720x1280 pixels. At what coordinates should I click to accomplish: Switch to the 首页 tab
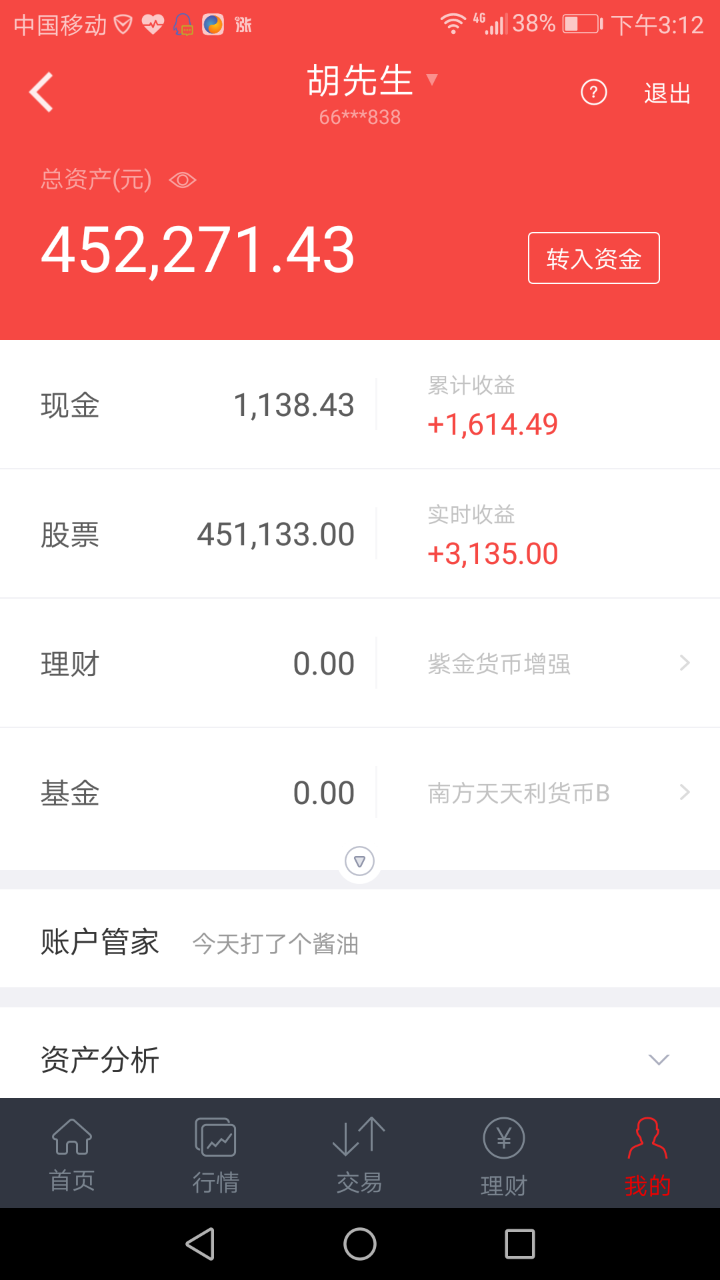click(72, 1153)
